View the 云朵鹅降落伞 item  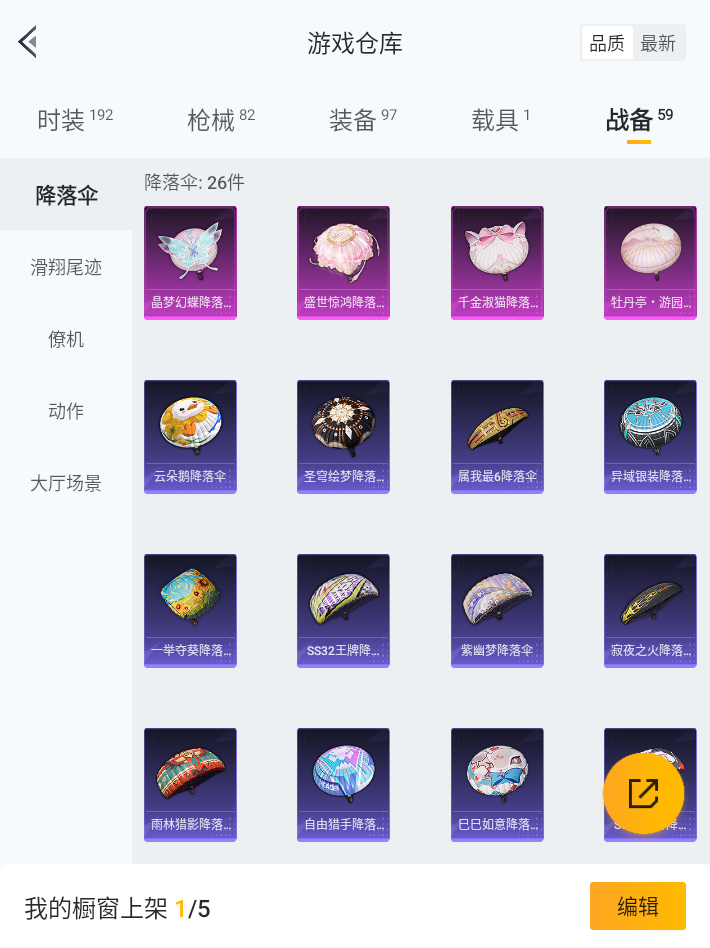tap(190, 436)
